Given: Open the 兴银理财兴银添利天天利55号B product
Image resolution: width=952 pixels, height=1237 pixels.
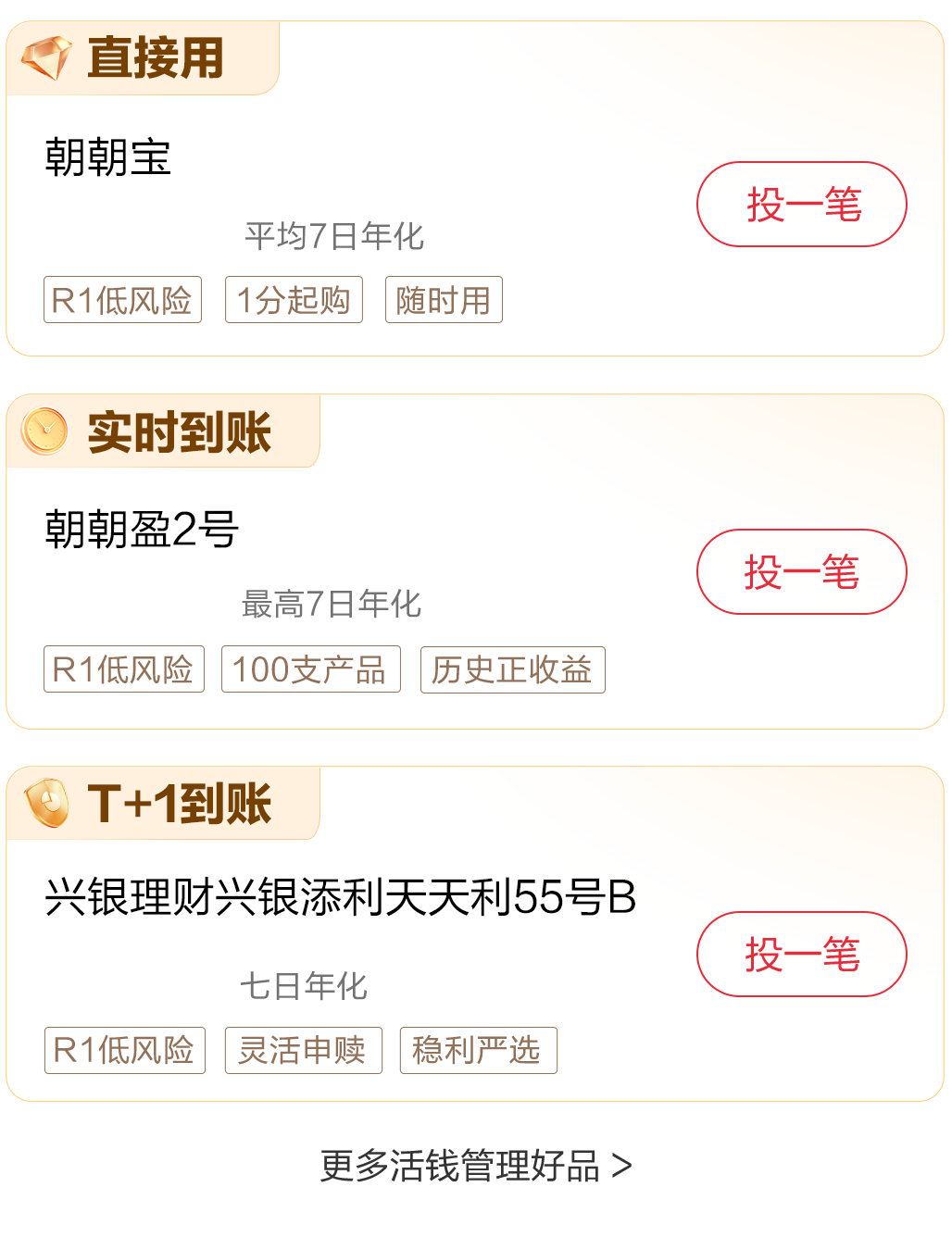Looking at the screenshot, I should [x=340, y=897].
